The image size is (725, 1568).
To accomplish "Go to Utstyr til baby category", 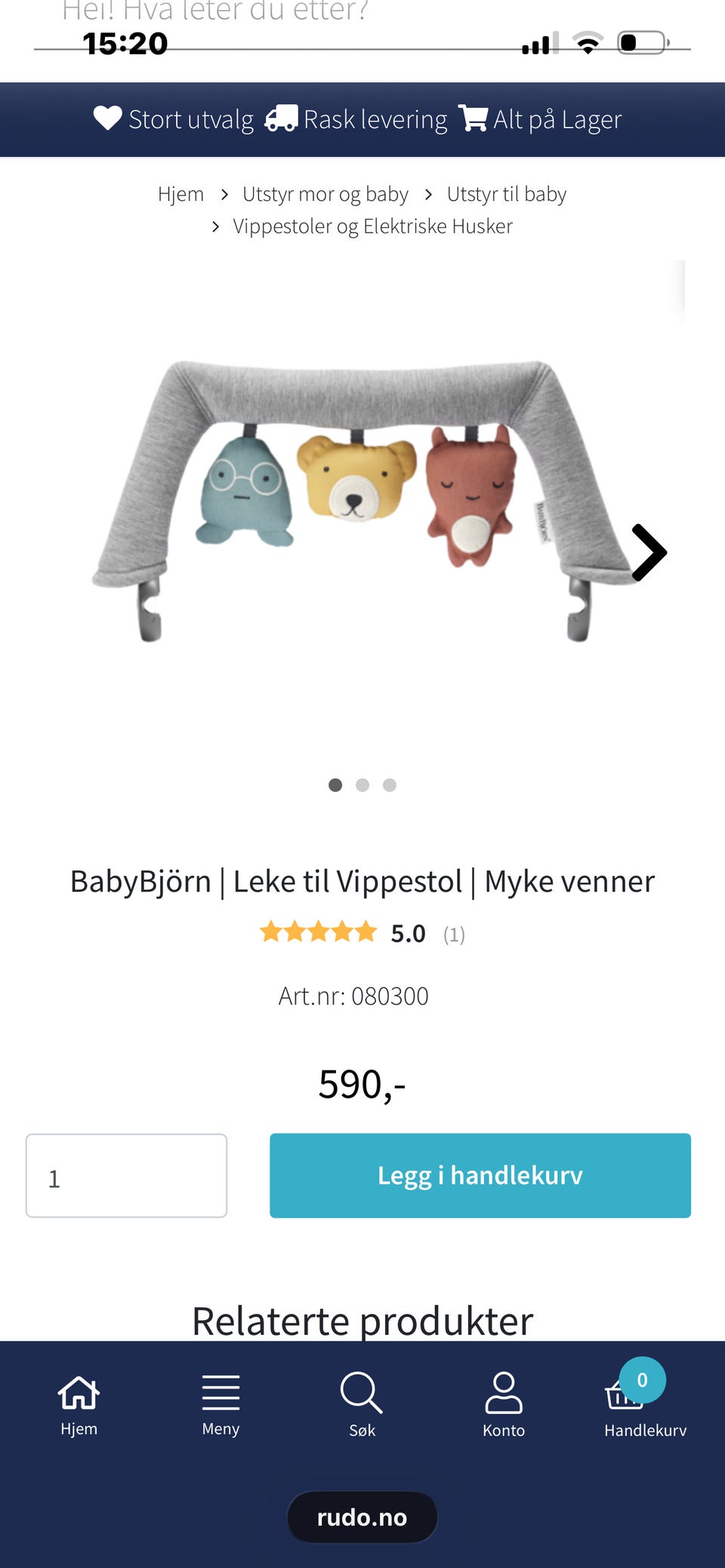I will (507, 194).
